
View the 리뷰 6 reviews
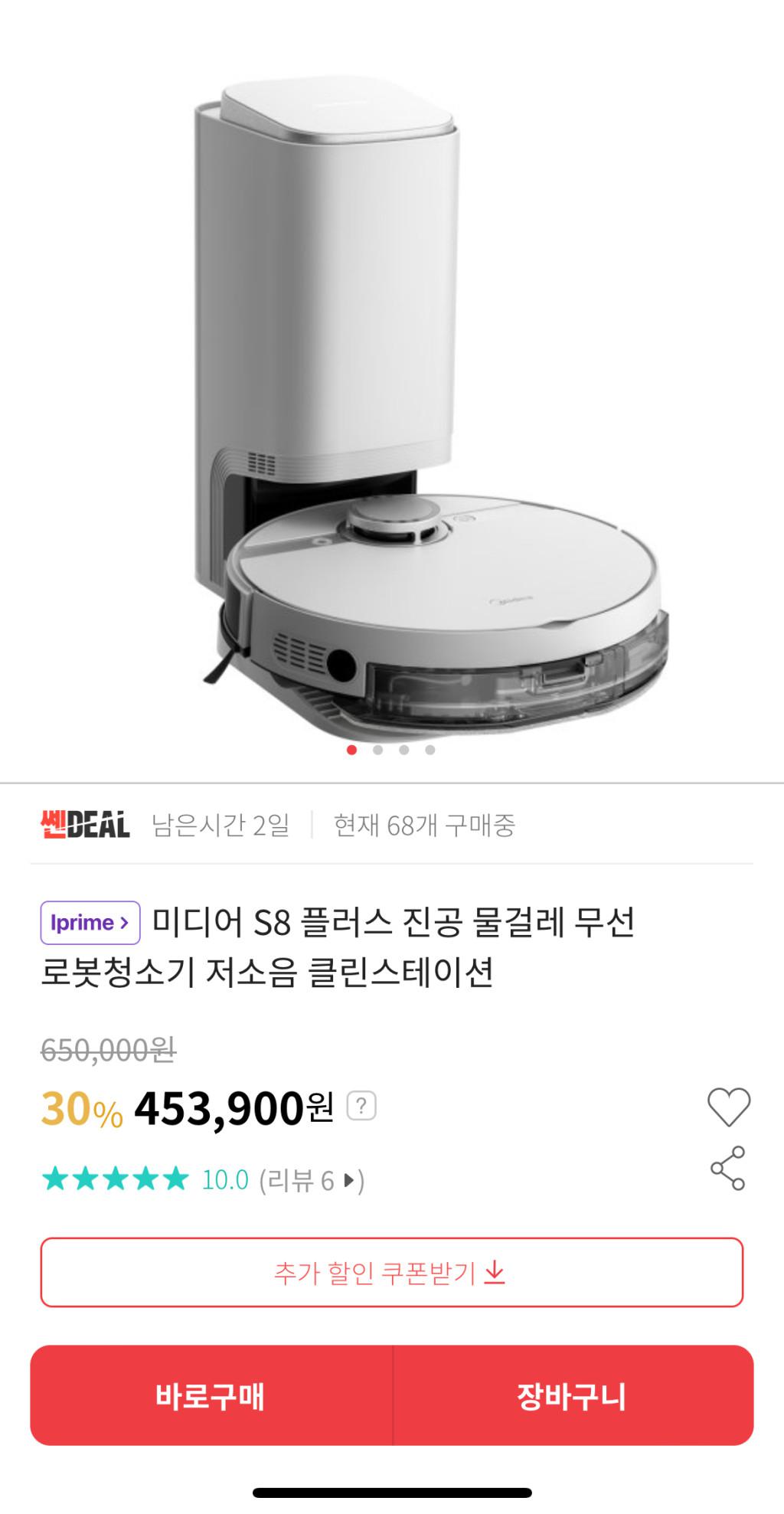coord(312,1180)
